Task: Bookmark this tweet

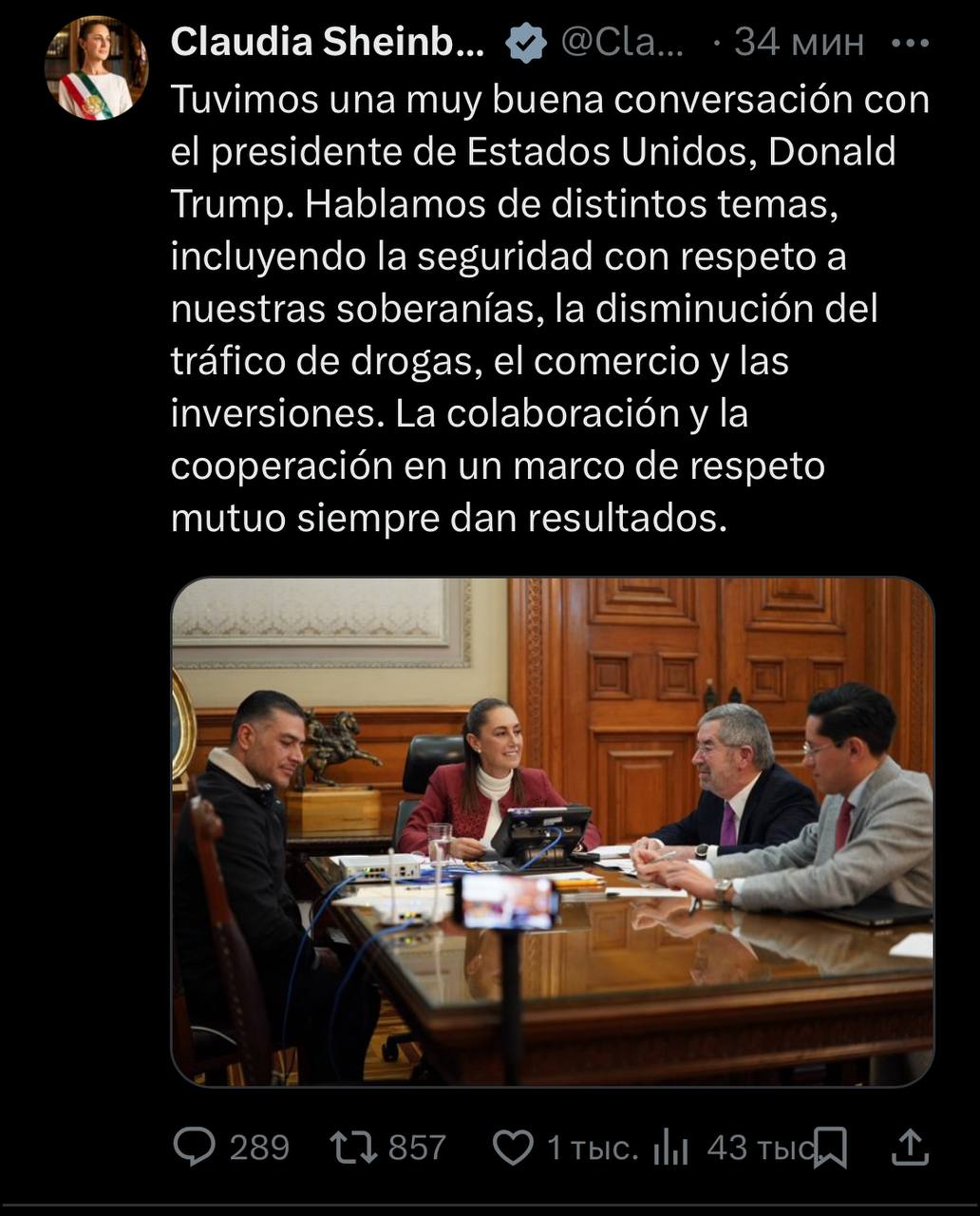Action: coord(831,1148)
